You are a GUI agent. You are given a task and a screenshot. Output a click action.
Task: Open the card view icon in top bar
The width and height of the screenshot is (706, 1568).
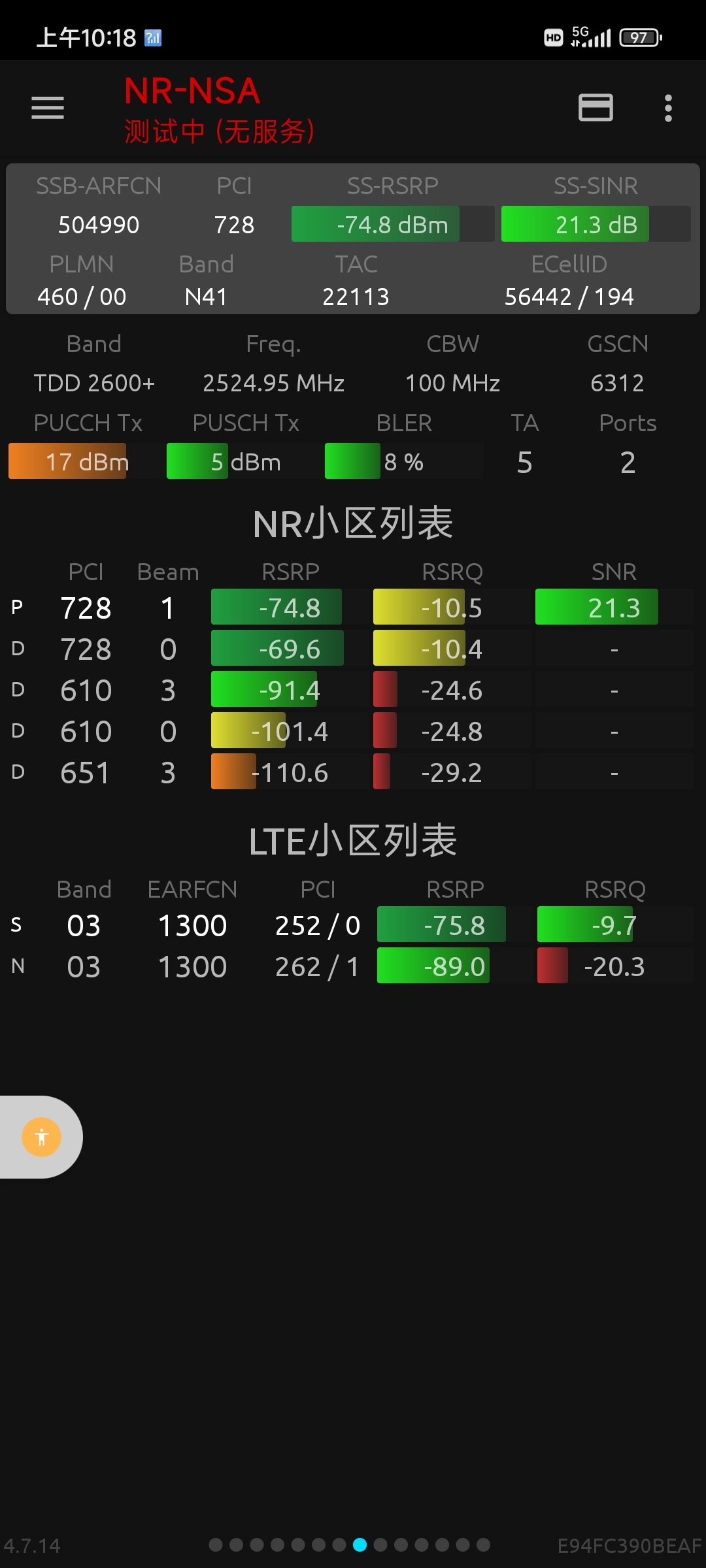pyautogui.click(x=595, y=108)
